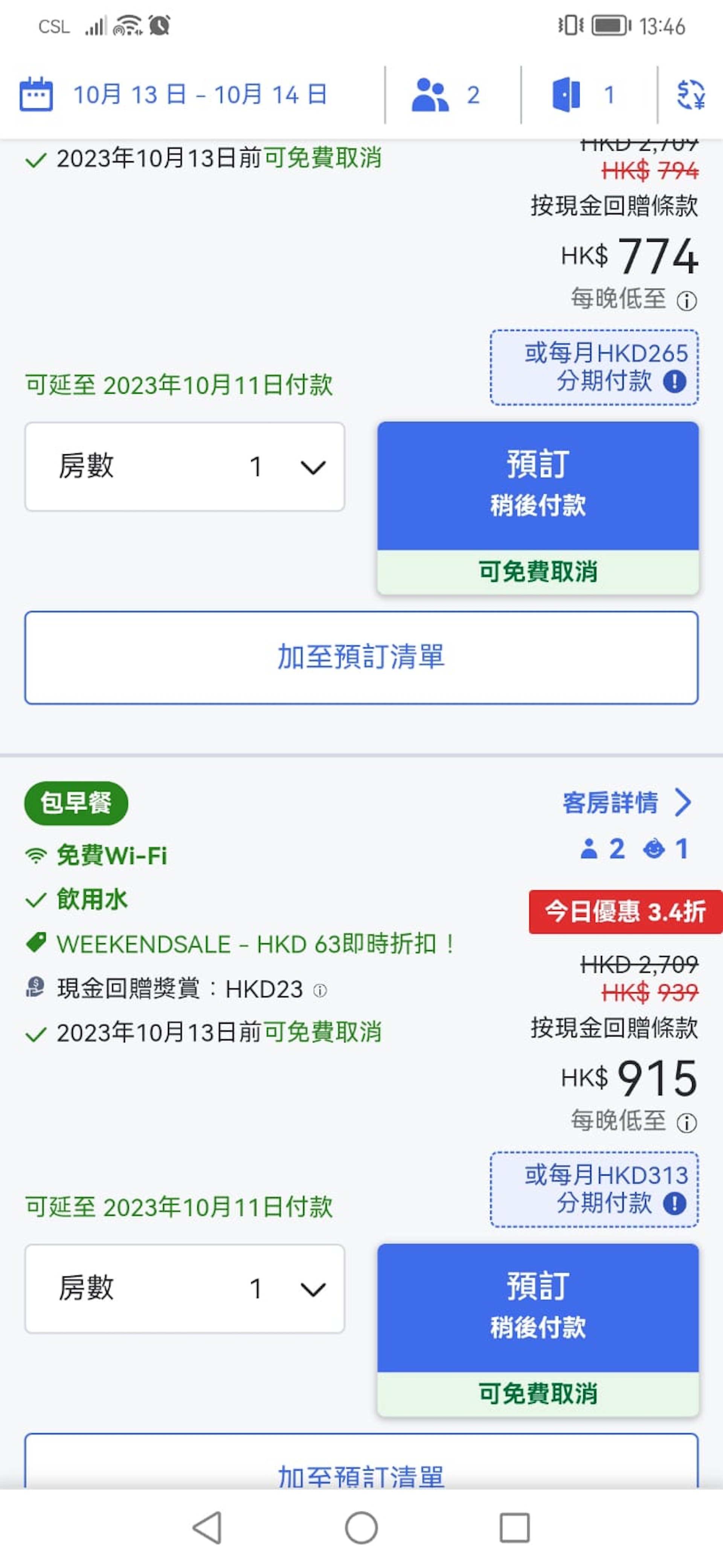This screenshot has height=1568, width=723.
Task: View 客房詳情 for the breakfast room
Action: coord(627,802)
